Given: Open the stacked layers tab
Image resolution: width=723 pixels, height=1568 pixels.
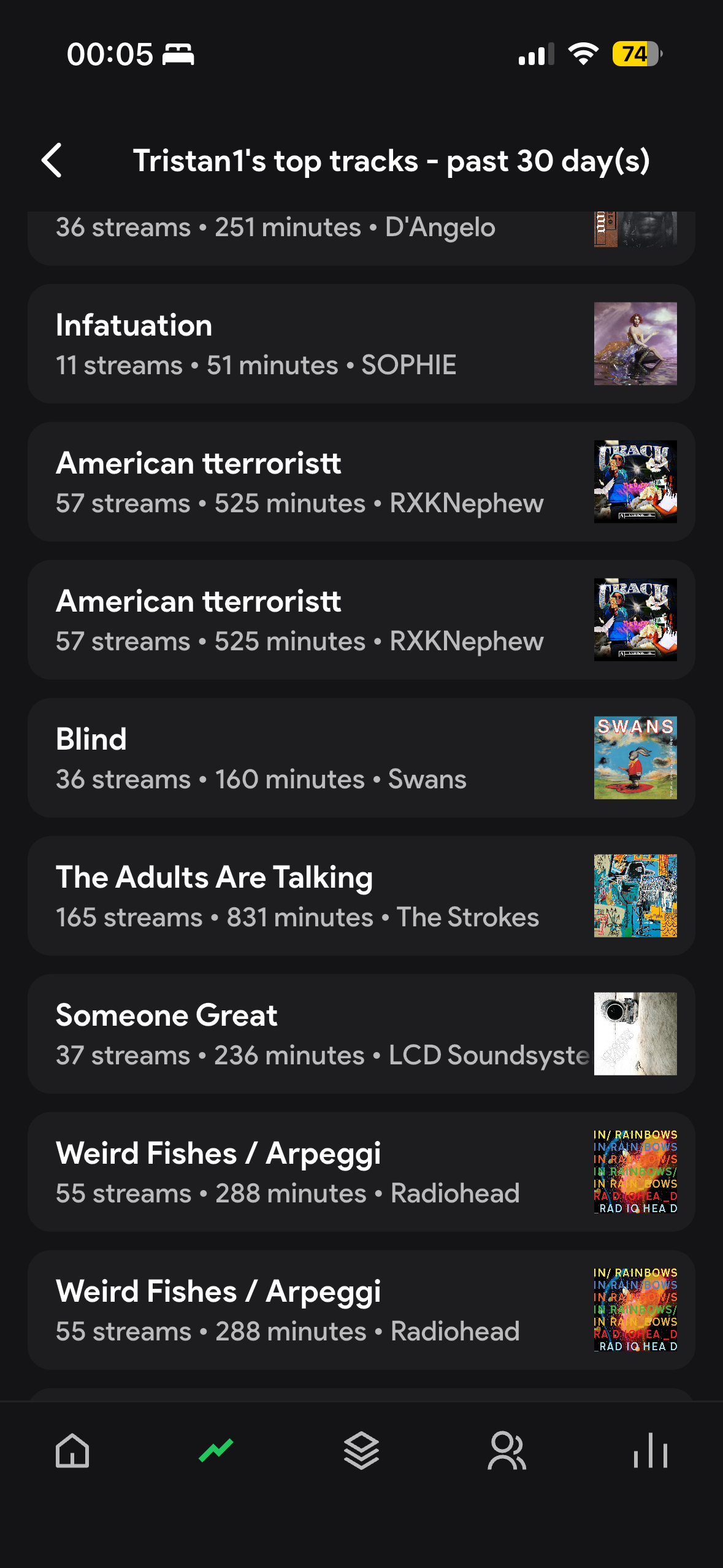Looking at the screenshot, I should tap(361, 1451).
